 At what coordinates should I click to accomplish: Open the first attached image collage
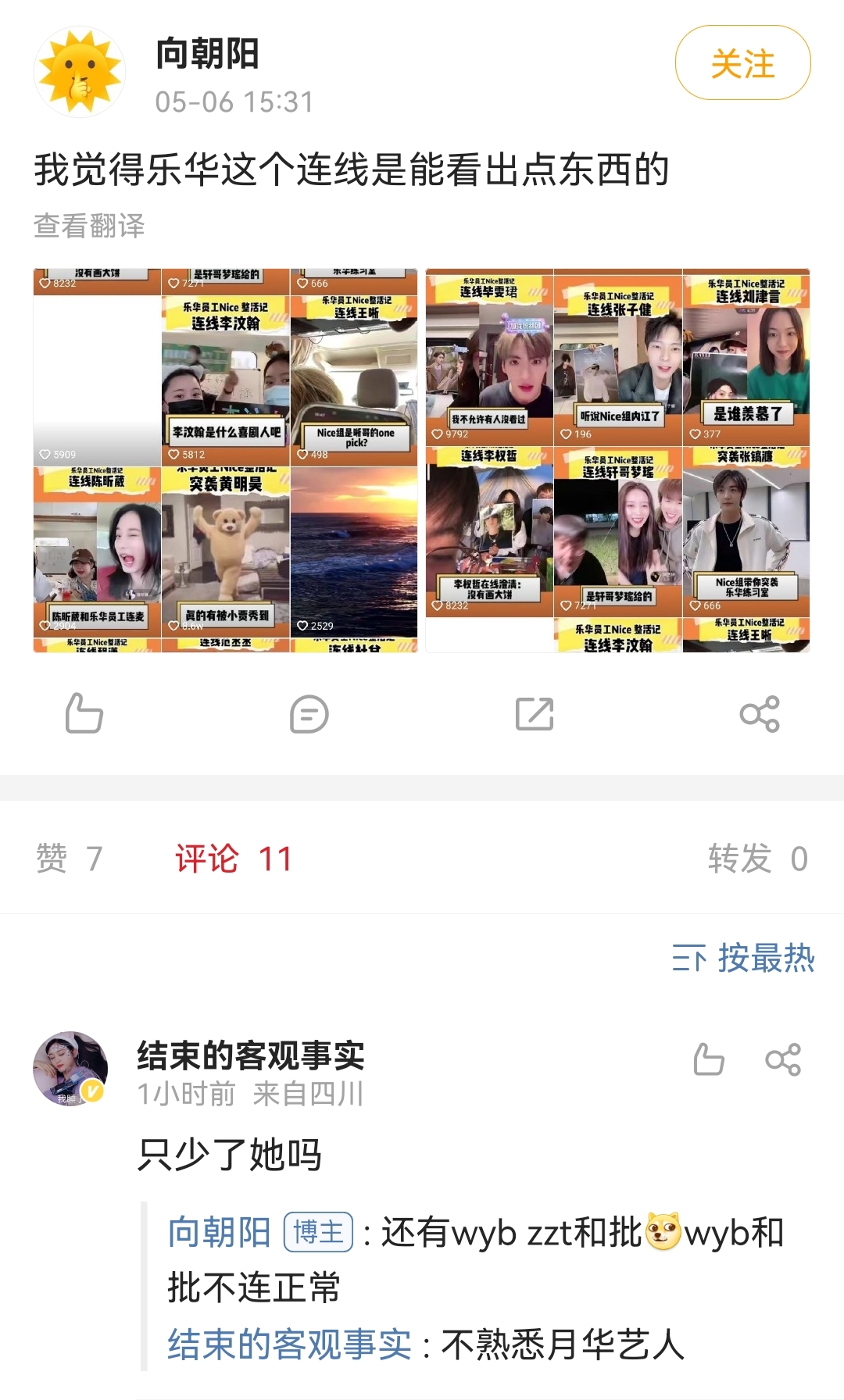225,460
